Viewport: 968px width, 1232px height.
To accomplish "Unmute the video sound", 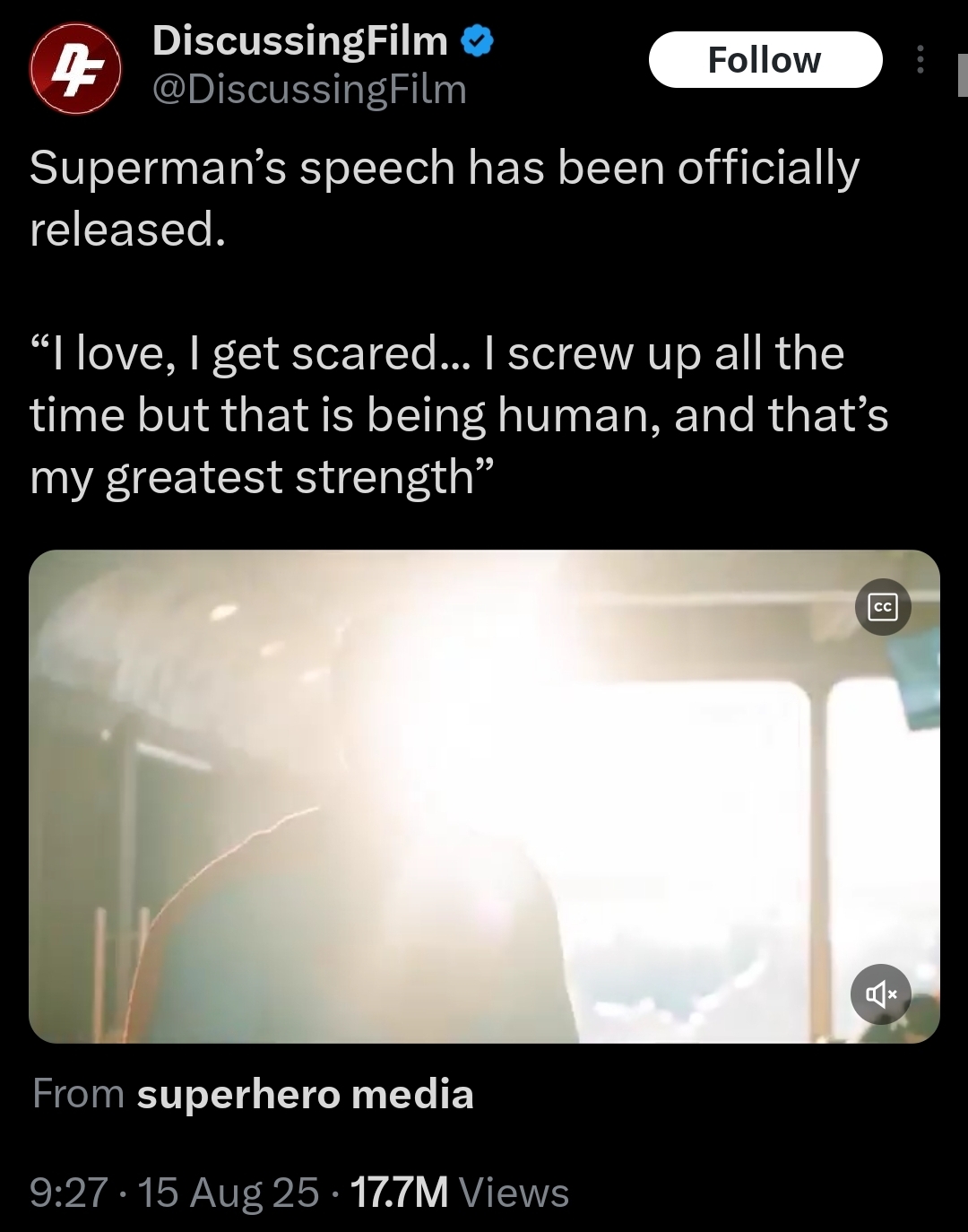I will 880,994.
